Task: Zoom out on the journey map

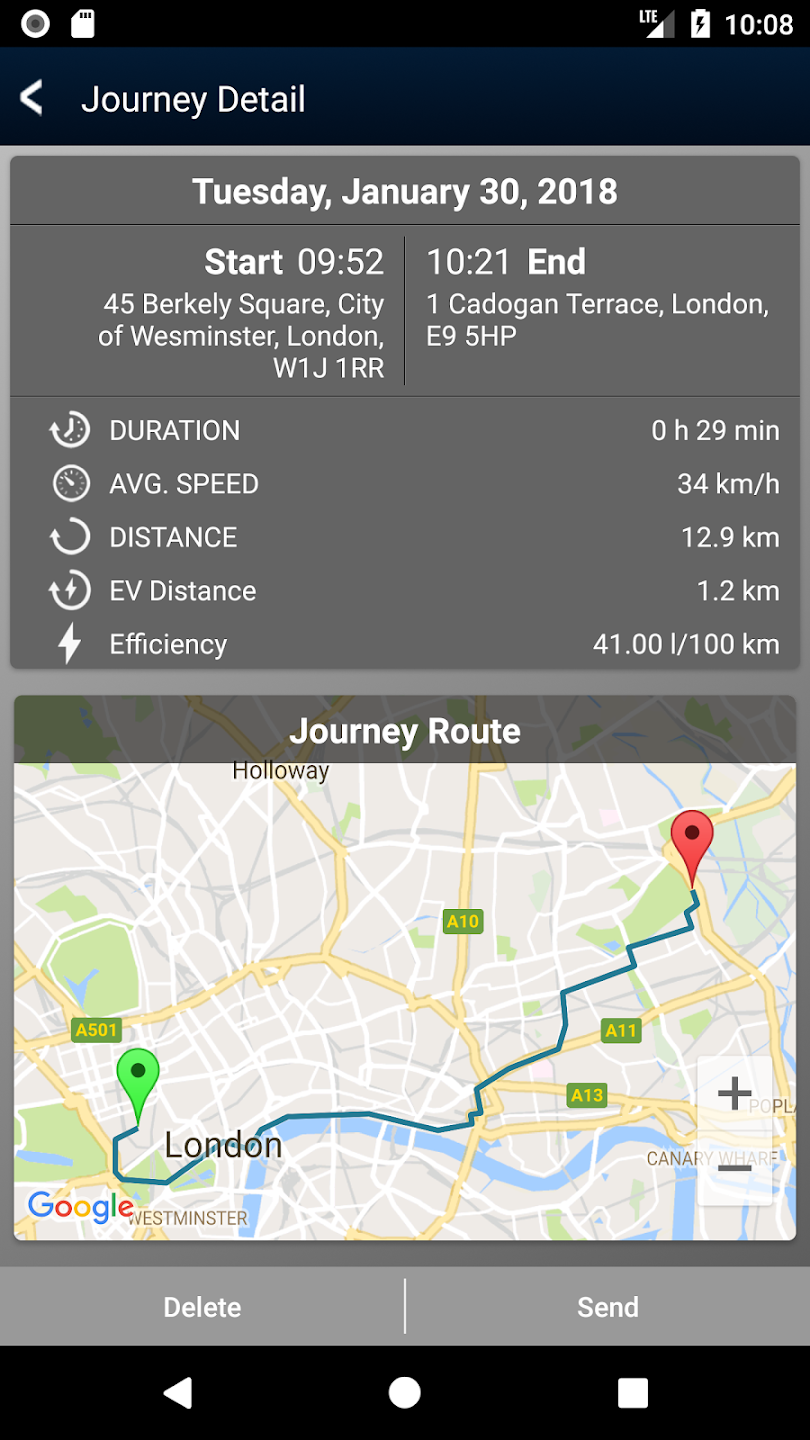Action: 734,1168
